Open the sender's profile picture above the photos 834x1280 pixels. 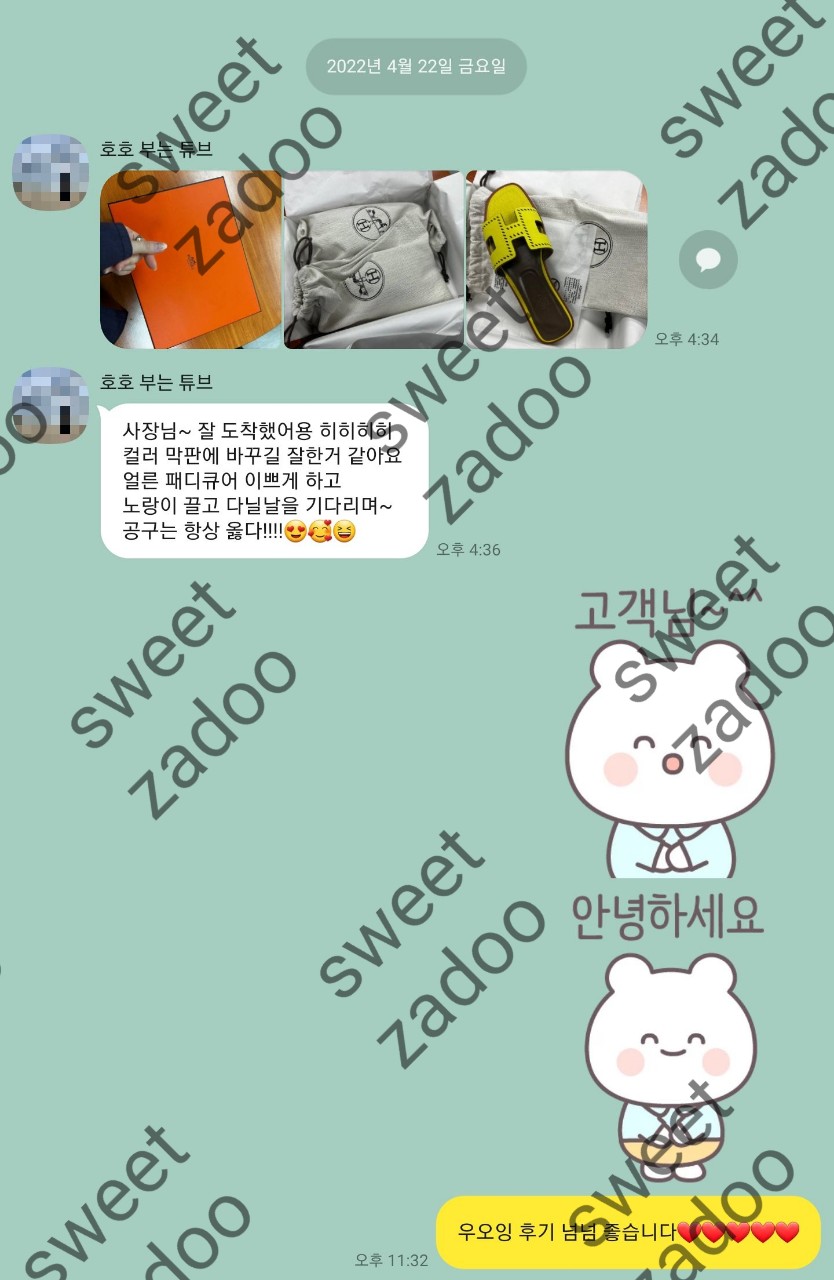(x=50, y=172)
